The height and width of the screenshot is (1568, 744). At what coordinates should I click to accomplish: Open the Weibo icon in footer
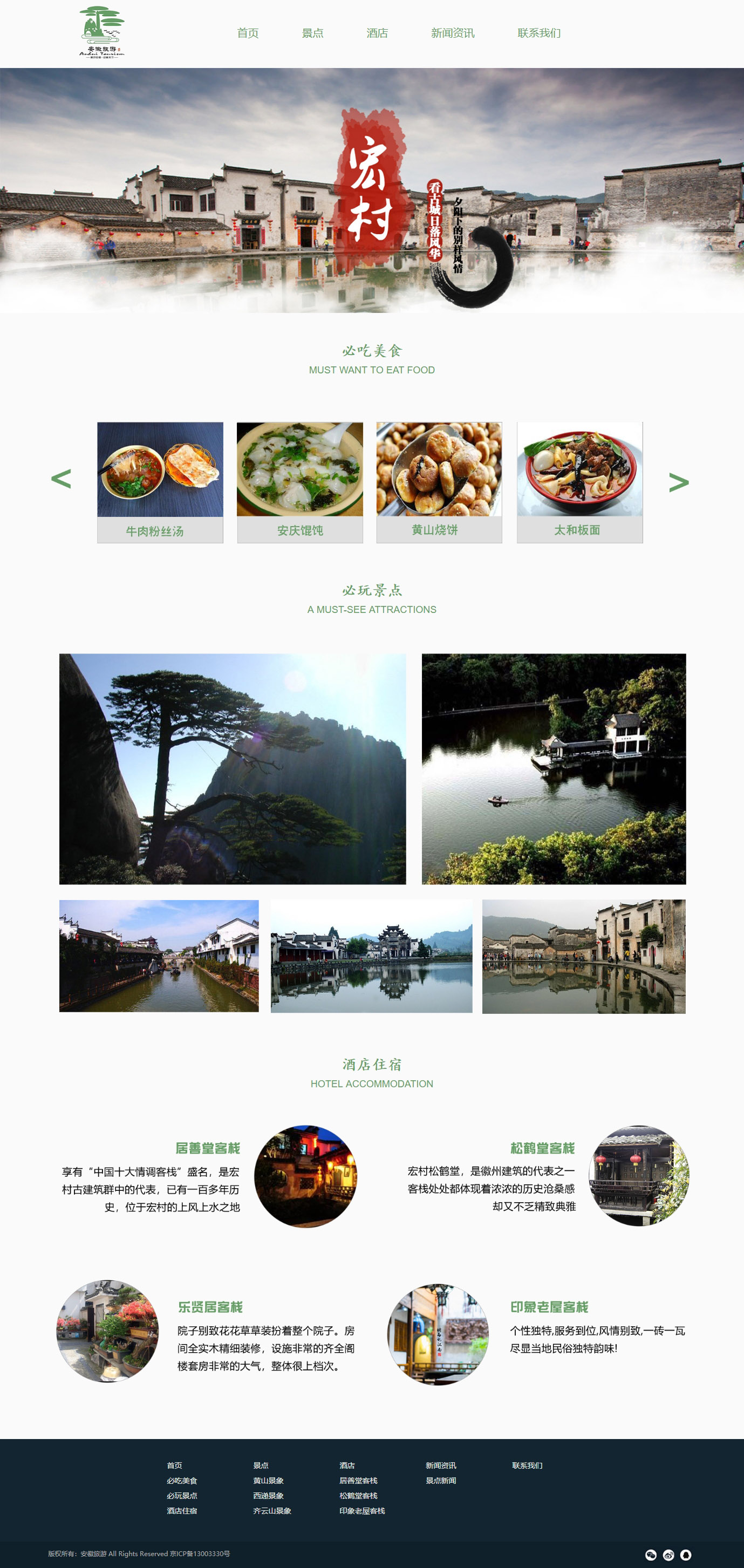(668, 1555)
